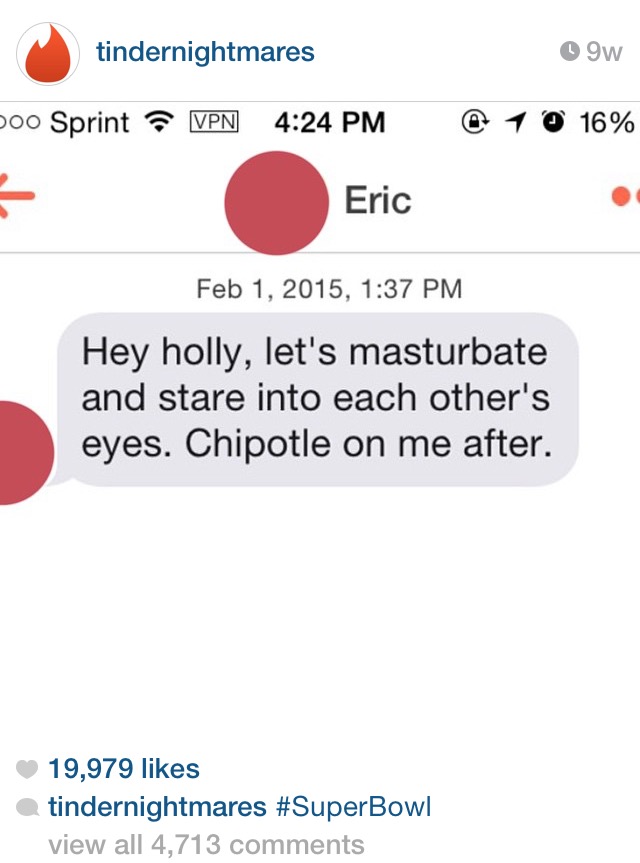Open tindernightmares username in the post header
This screenshot has height=863, width=640.
pos(205,52)
